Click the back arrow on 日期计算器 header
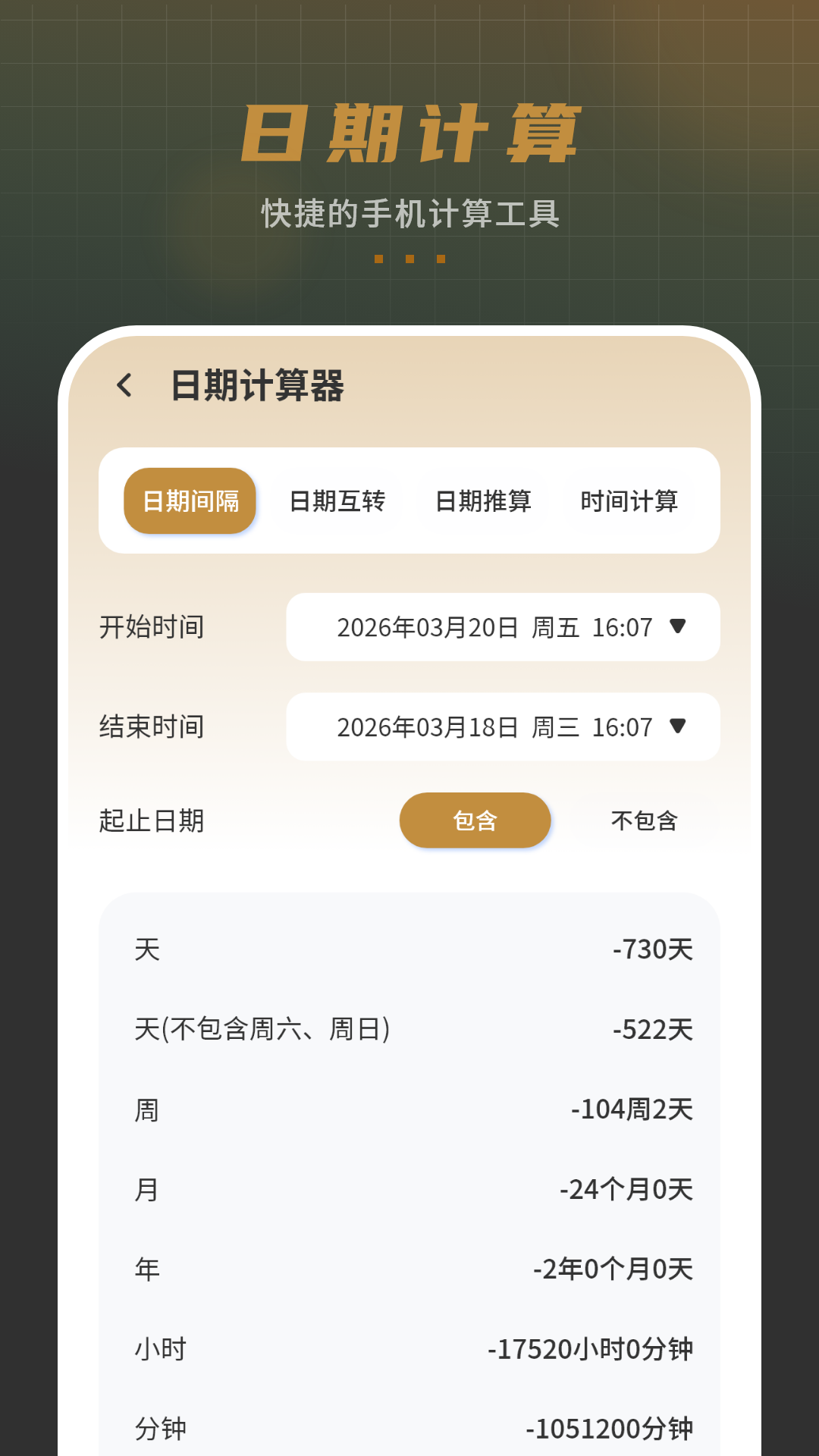This screenshot has width=819, height=1456. tap(125, 385)
